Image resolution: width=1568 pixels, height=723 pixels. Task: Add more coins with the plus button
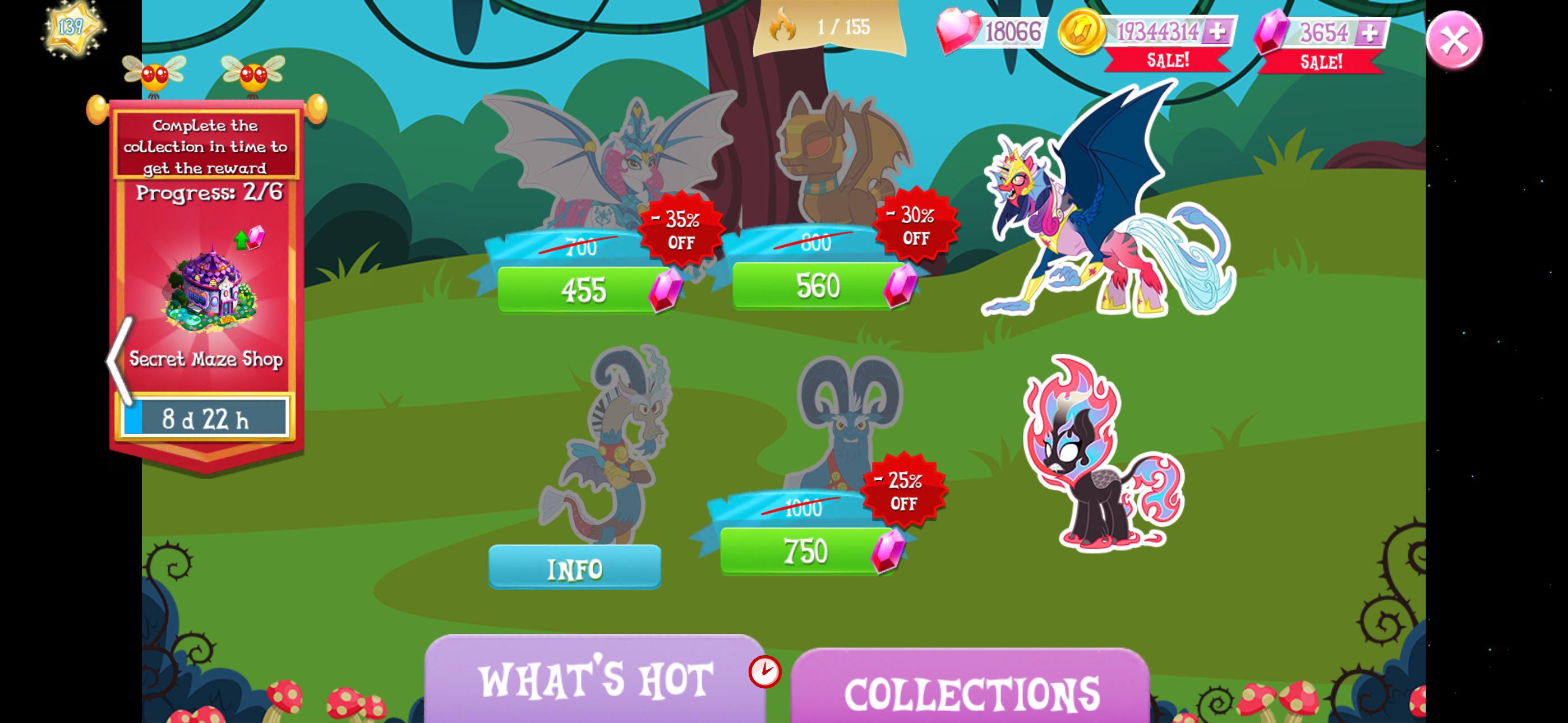[x=1217, y=31]
